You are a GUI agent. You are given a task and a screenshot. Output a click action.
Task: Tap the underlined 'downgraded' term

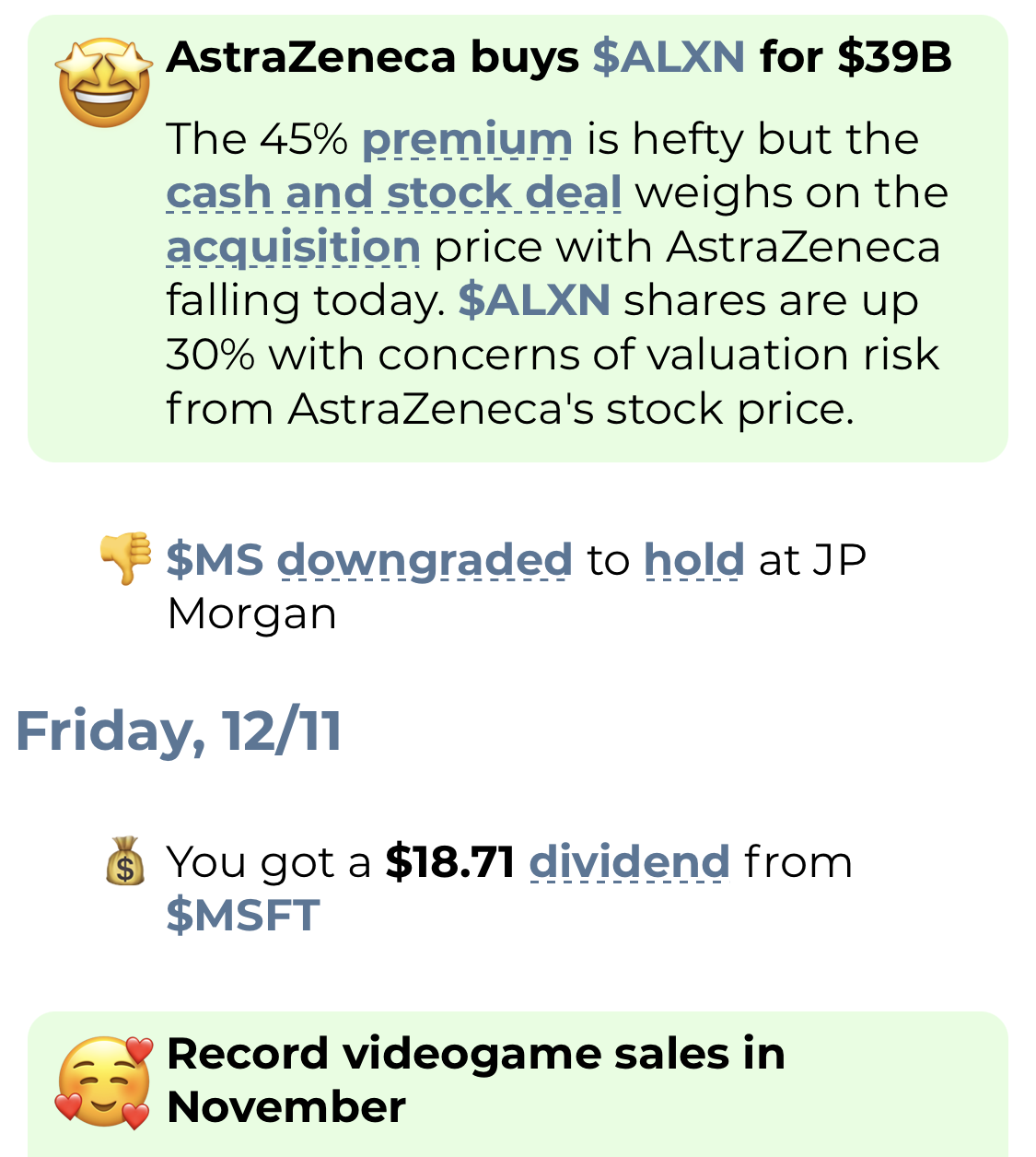click(425, 560)
